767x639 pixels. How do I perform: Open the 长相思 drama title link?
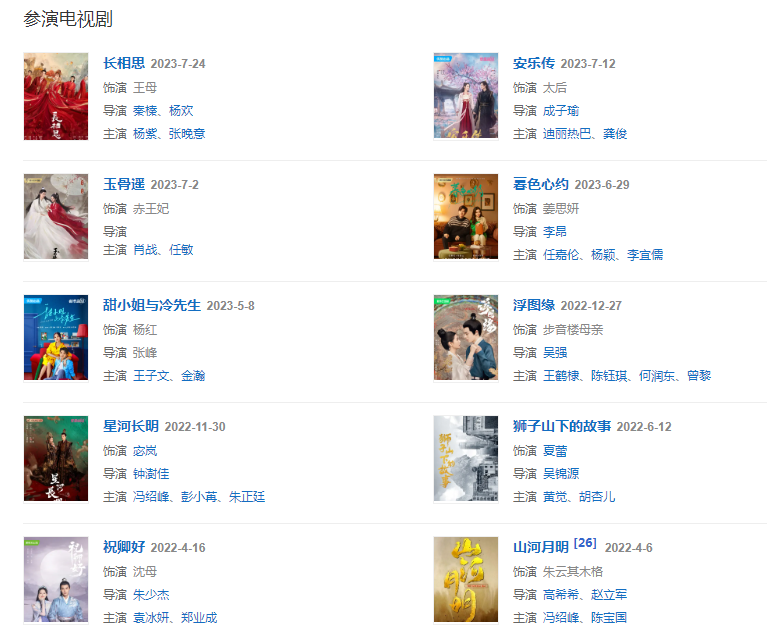124,63
